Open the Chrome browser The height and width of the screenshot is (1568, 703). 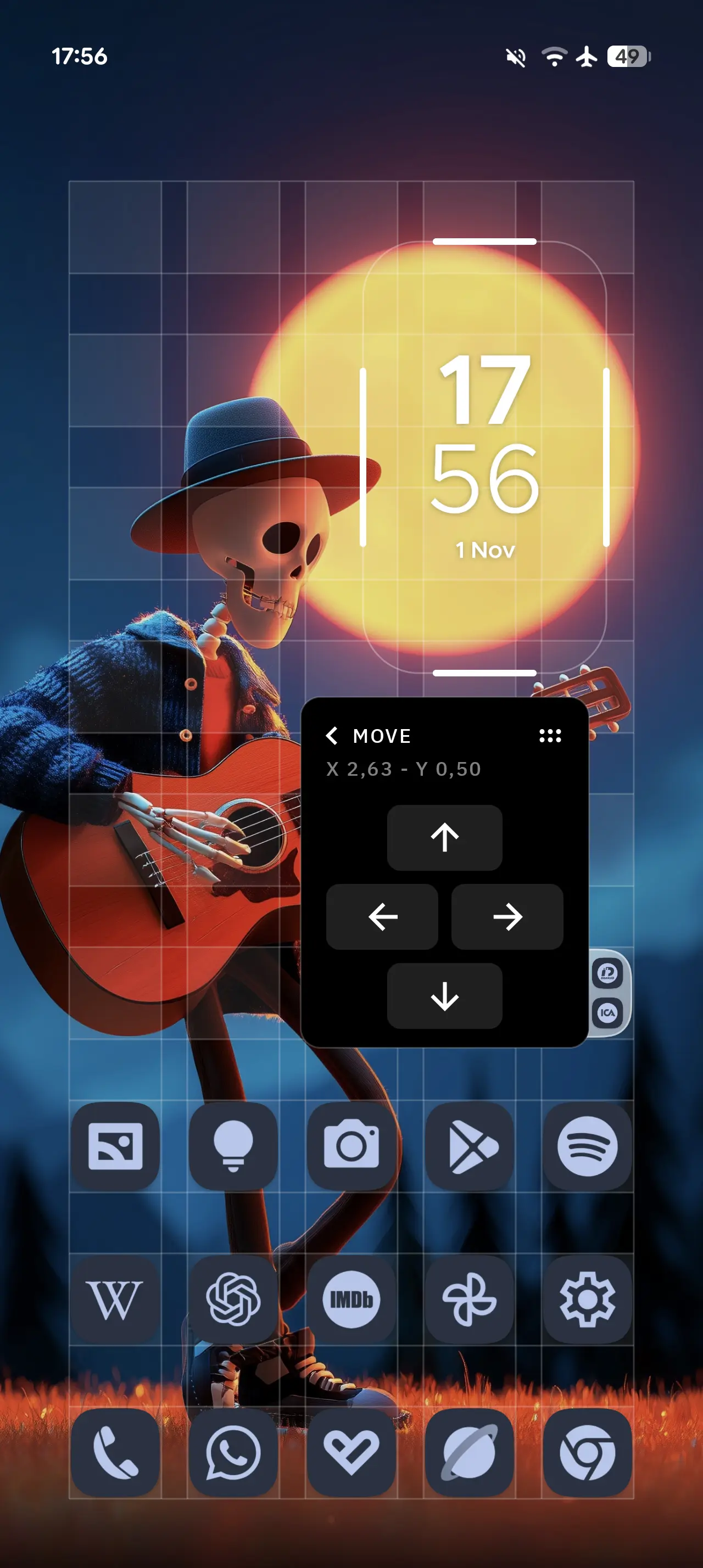pos(587,1453)
